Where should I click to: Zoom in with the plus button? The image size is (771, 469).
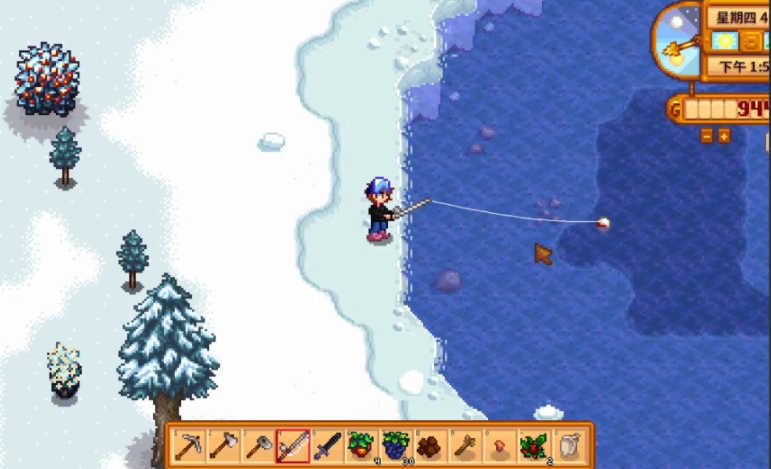pos(724,135)
